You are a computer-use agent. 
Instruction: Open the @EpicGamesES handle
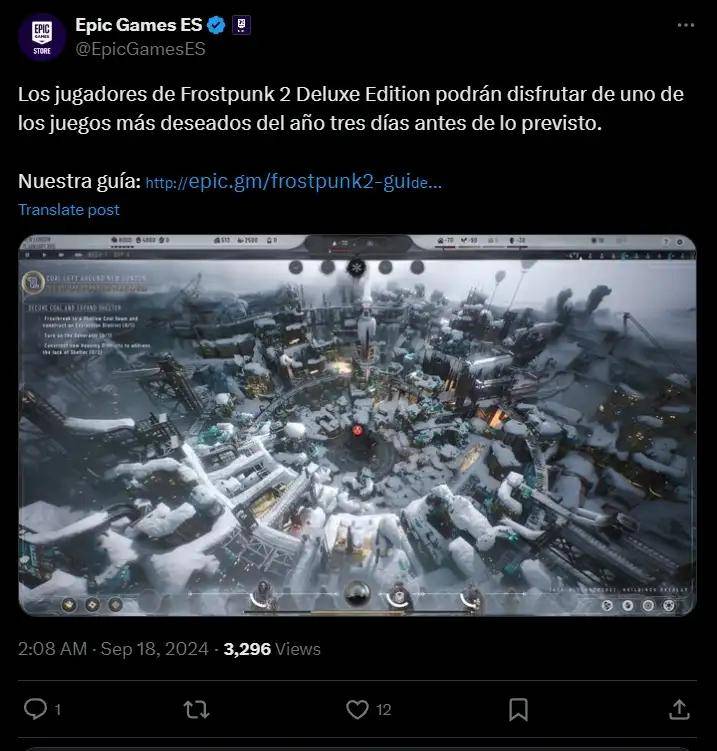141,48
